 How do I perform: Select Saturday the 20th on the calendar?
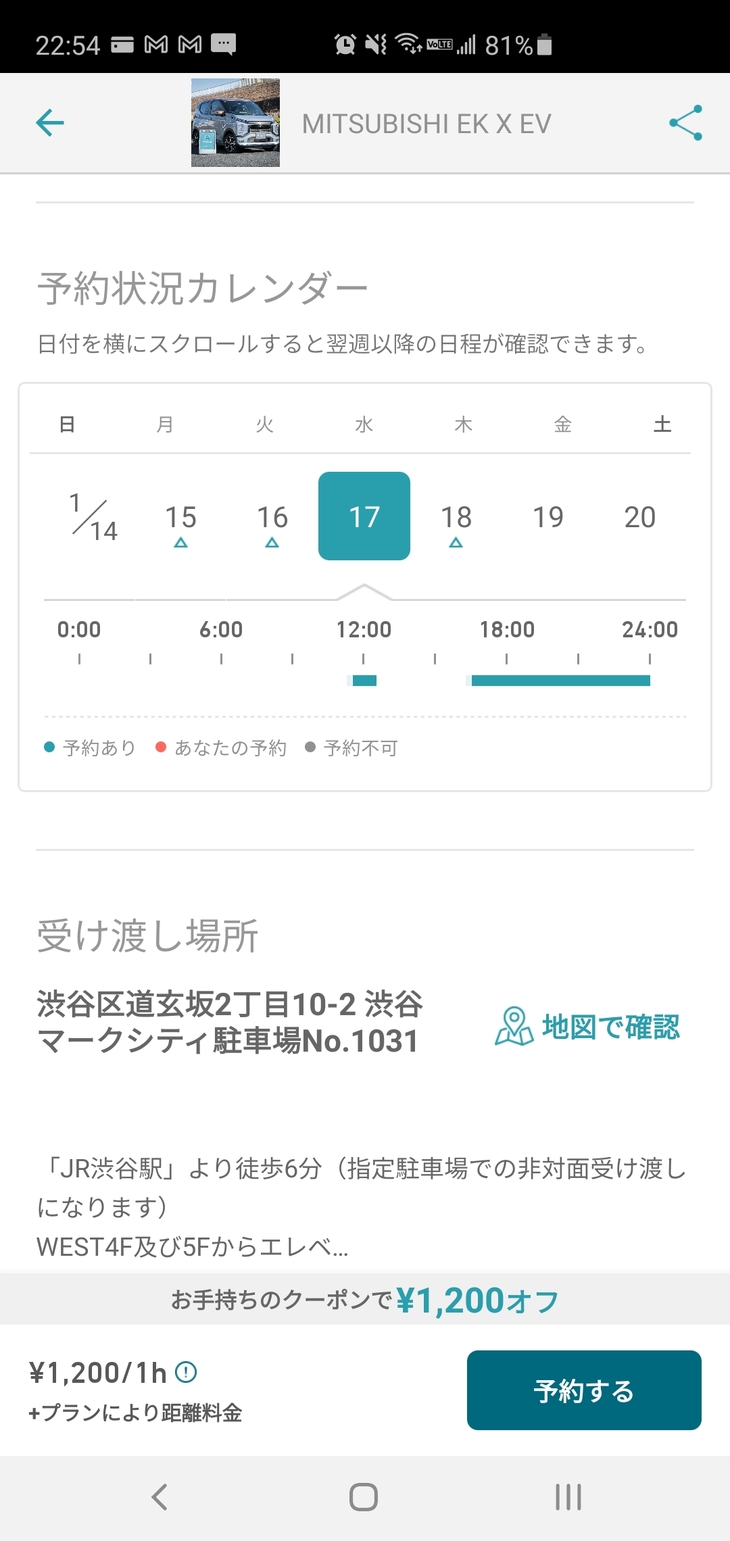[x=640, y=516]
